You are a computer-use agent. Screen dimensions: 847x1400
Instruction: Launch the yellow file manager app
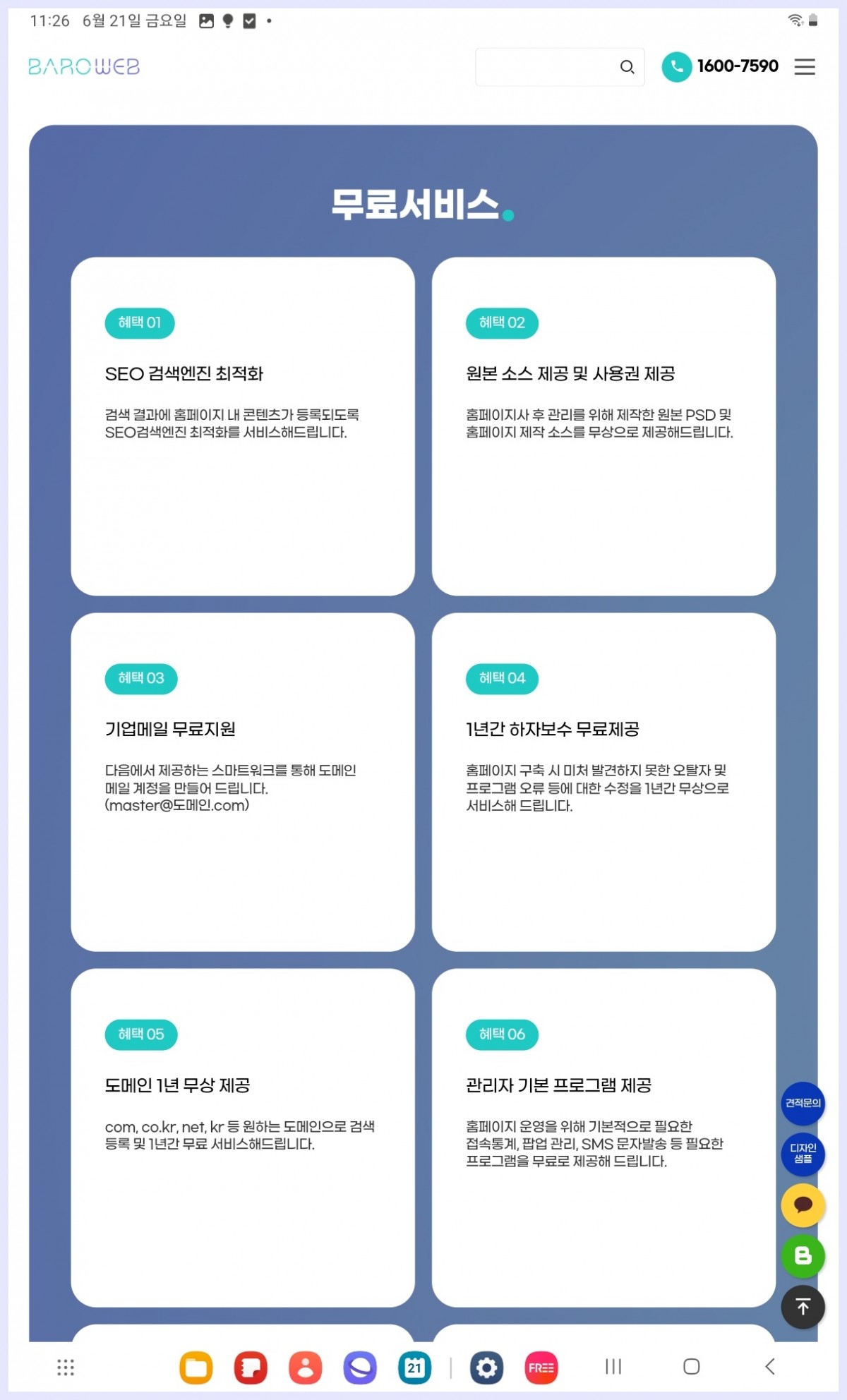point(196,1368)
